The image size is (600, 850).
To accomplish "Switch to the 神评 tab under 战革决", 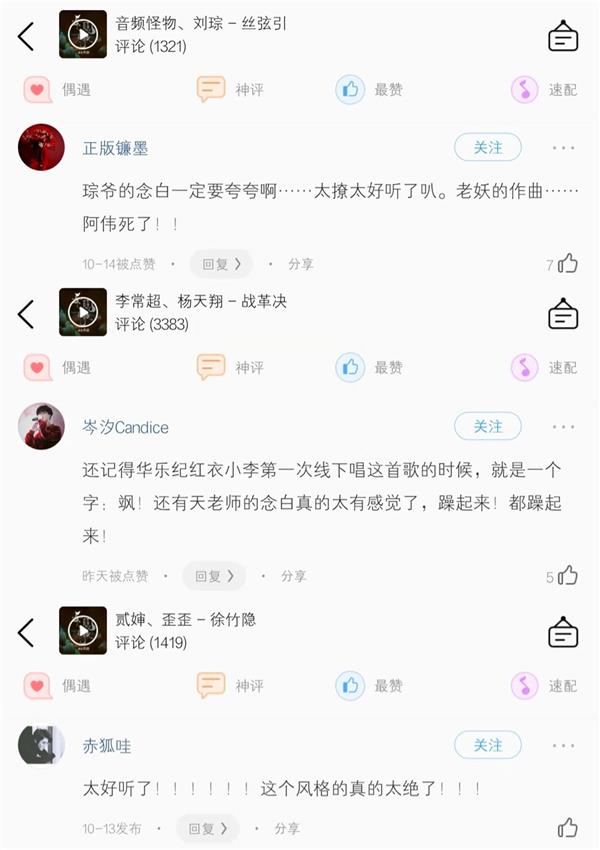I will (x=229, y=367).
